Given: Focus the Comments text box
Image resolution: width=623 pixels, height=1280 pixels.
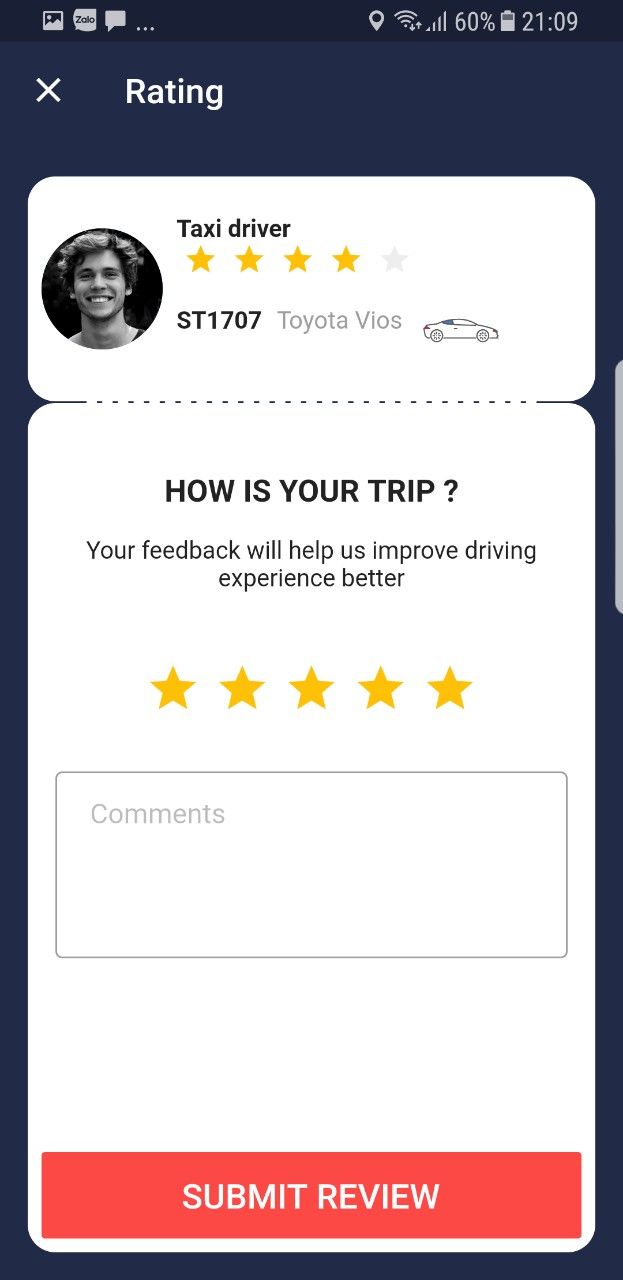Looking at the screenshot, I should [x=311, y=864].
